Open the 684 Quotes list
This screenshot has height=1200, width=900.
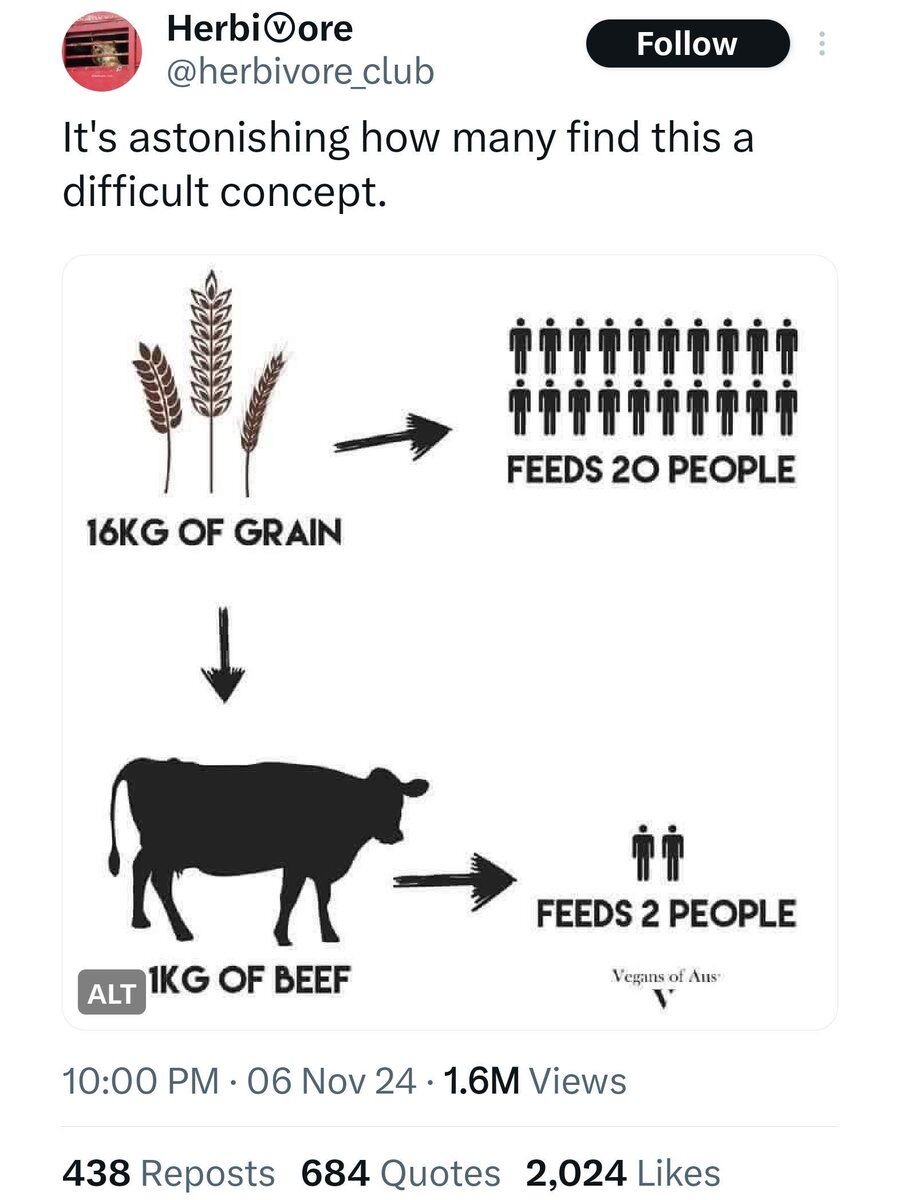point(401,1172)
